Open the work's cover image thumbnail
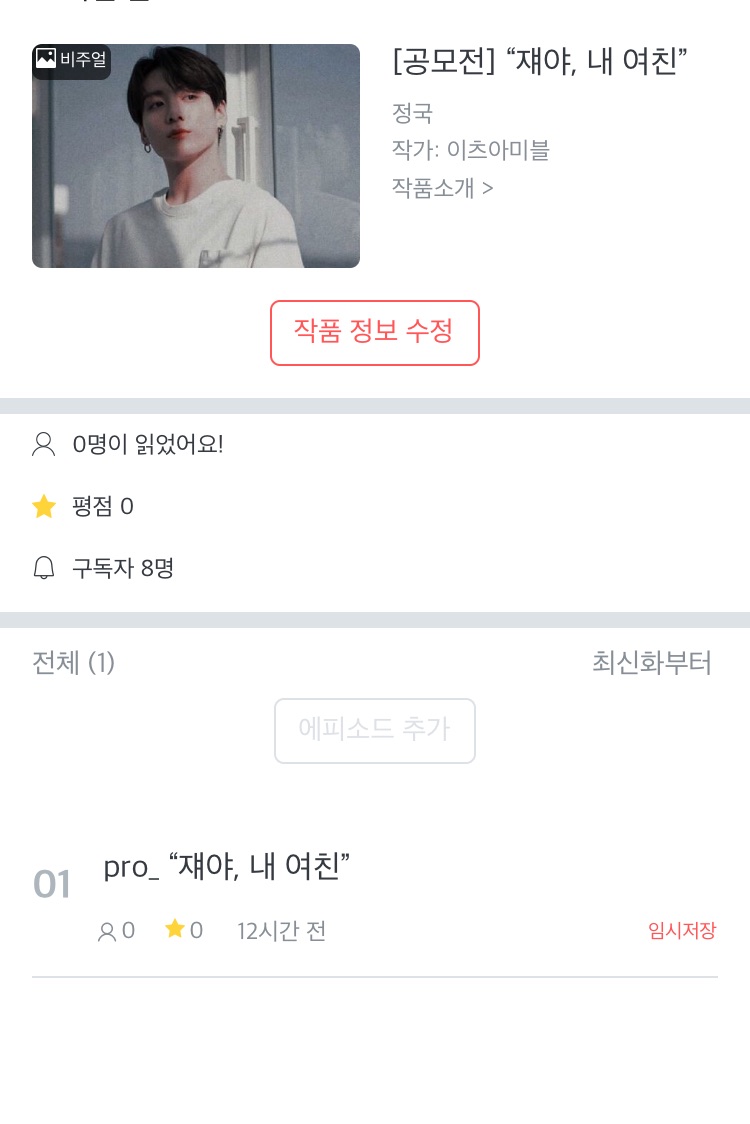750x1124 pixels. 196,156
